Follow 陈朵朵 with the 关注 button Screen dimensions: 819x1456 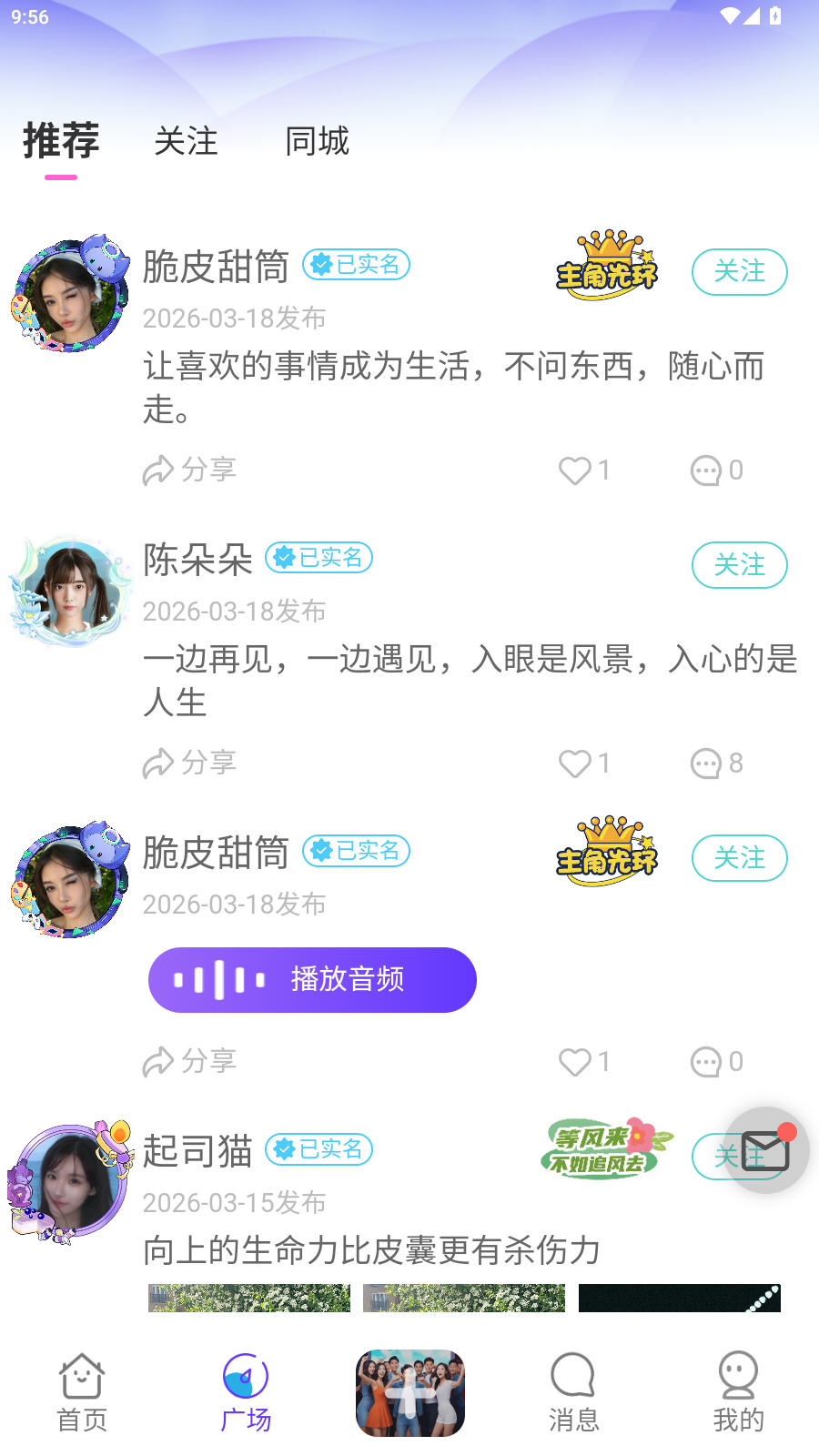(x=739, y=565)
